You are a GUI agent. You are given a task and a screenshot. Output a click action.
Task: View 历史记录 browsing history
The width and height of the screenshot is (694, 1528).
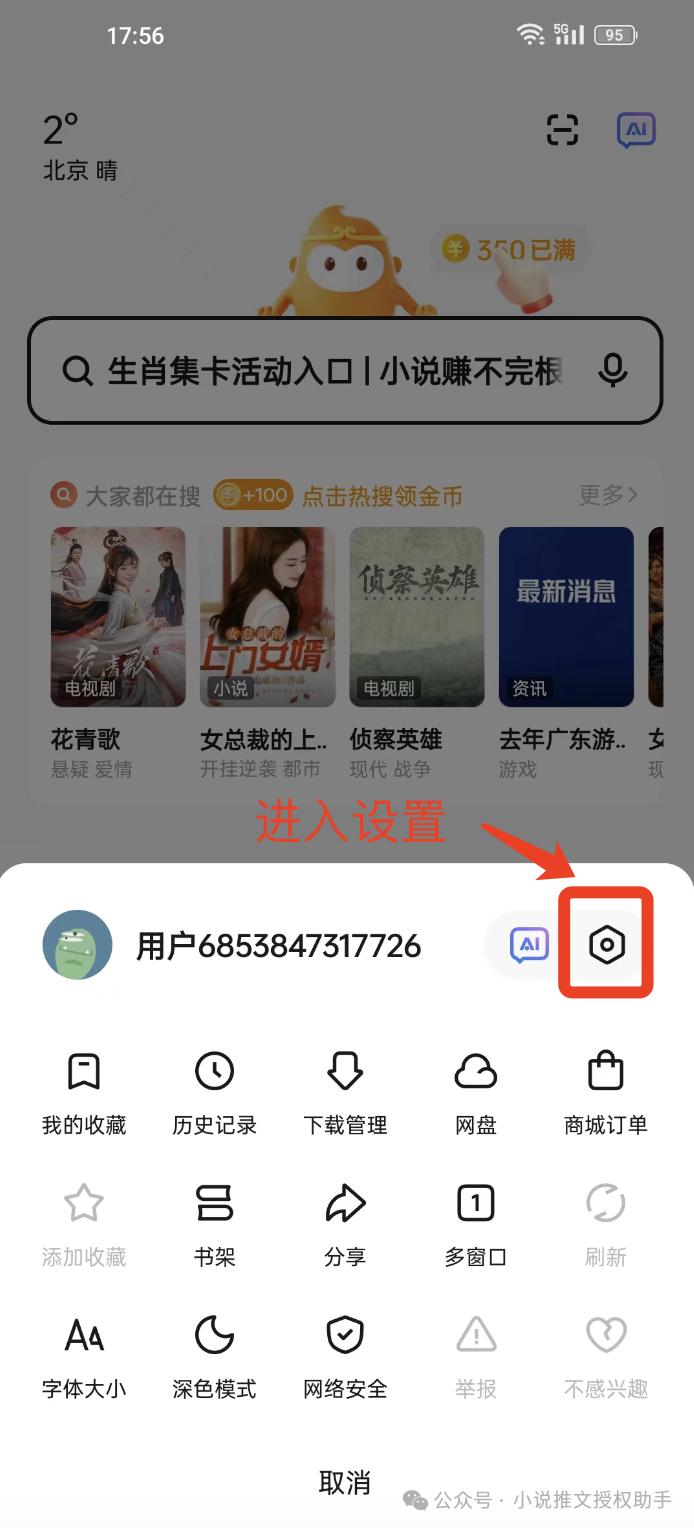(x=214, y=1092)
